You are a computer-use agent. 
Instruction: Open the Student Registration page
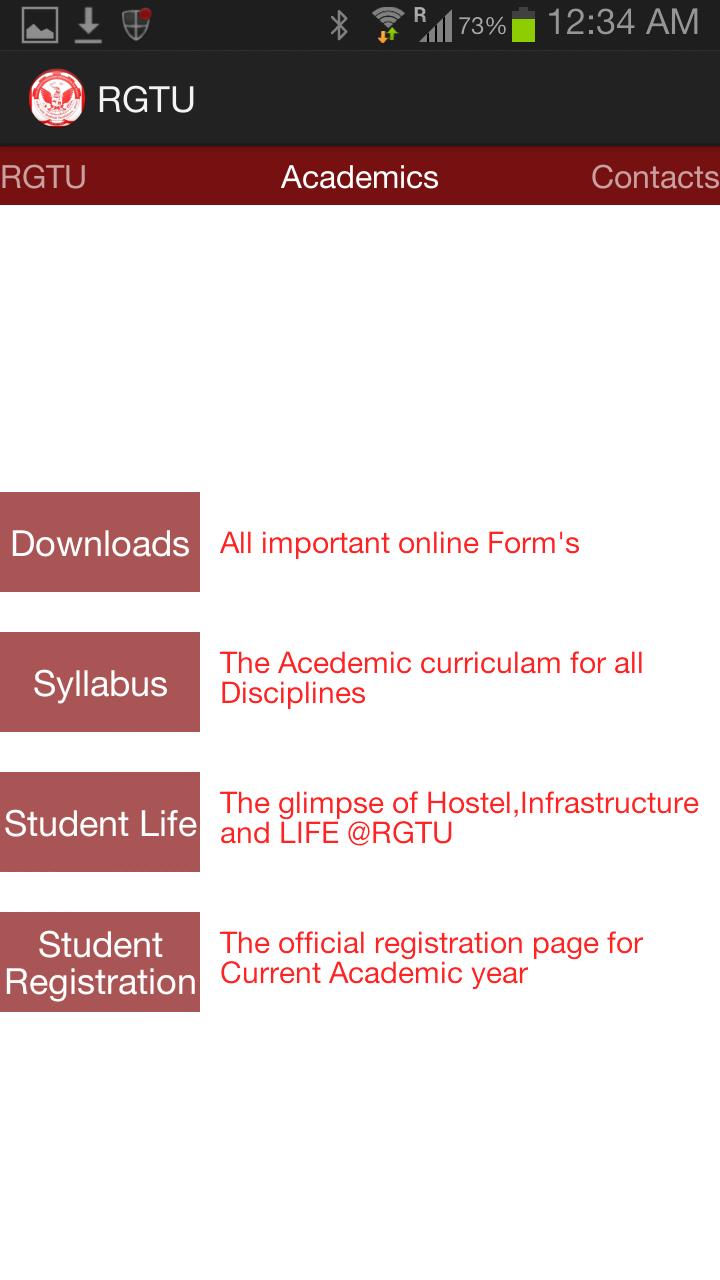tap(100, 962)
